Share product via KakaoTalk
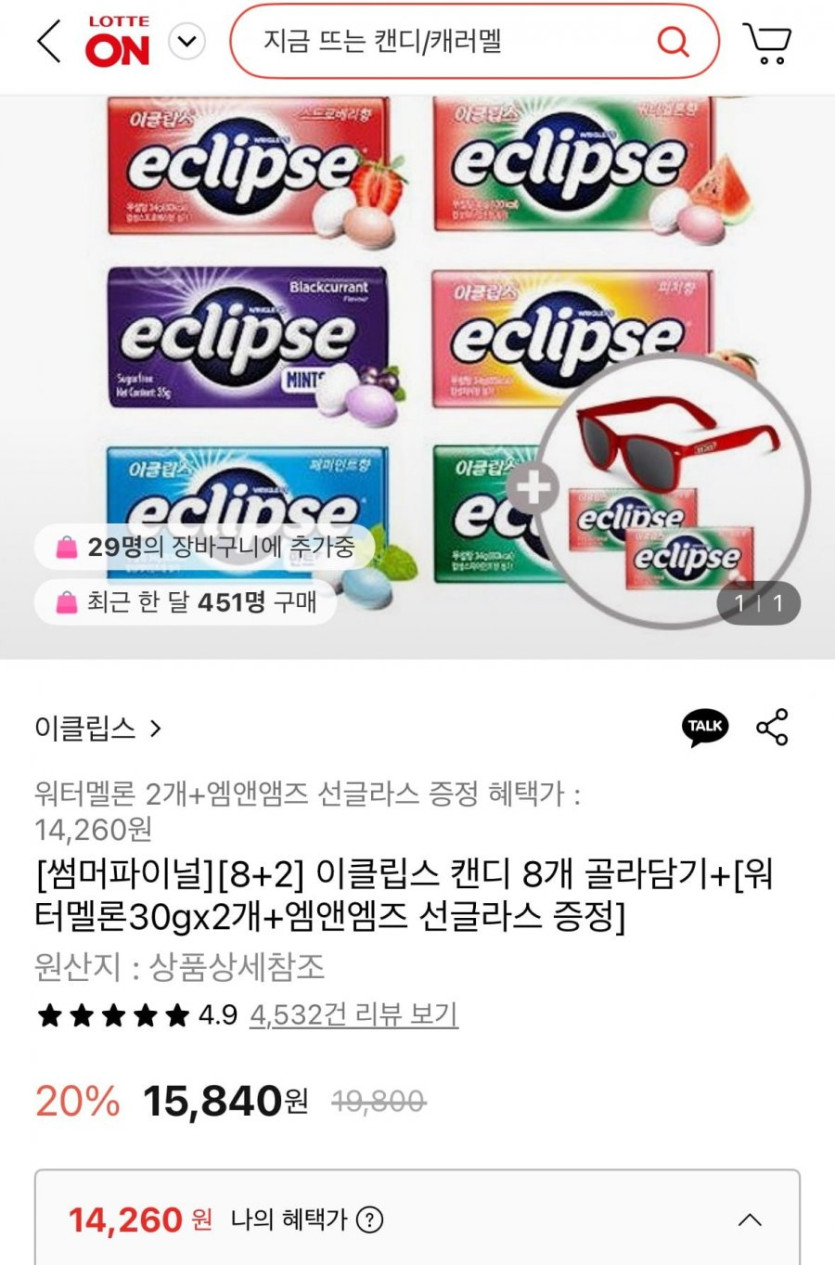This screenshot has width=835, height=1265. pos(705,727)
